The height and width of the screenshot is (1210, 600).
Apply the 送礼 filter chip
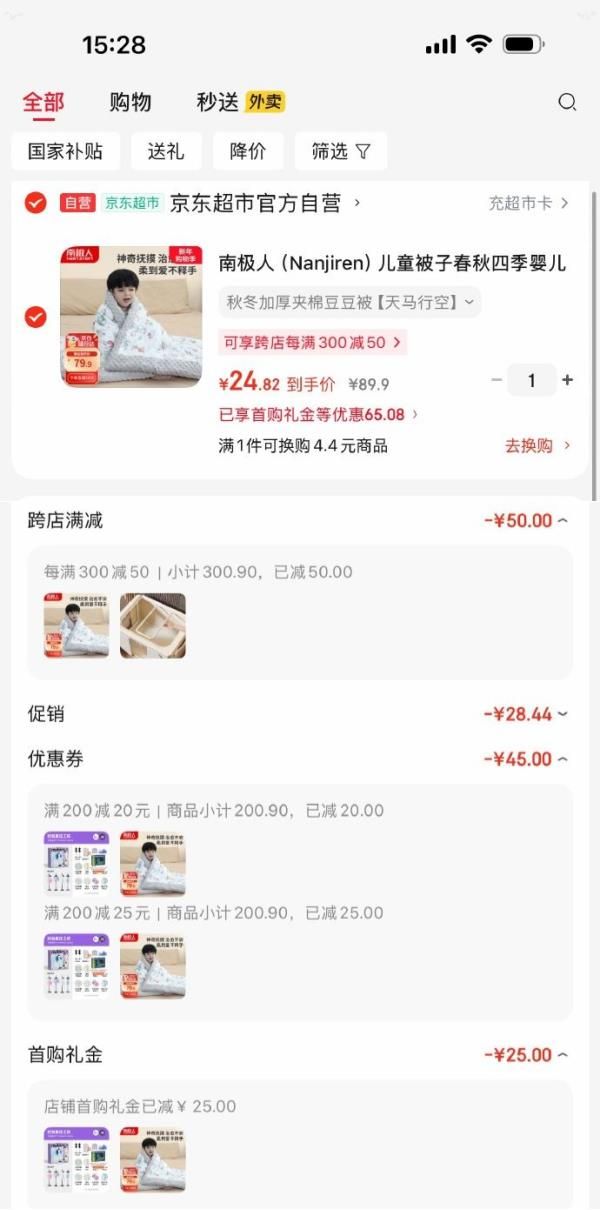point(166,151)
